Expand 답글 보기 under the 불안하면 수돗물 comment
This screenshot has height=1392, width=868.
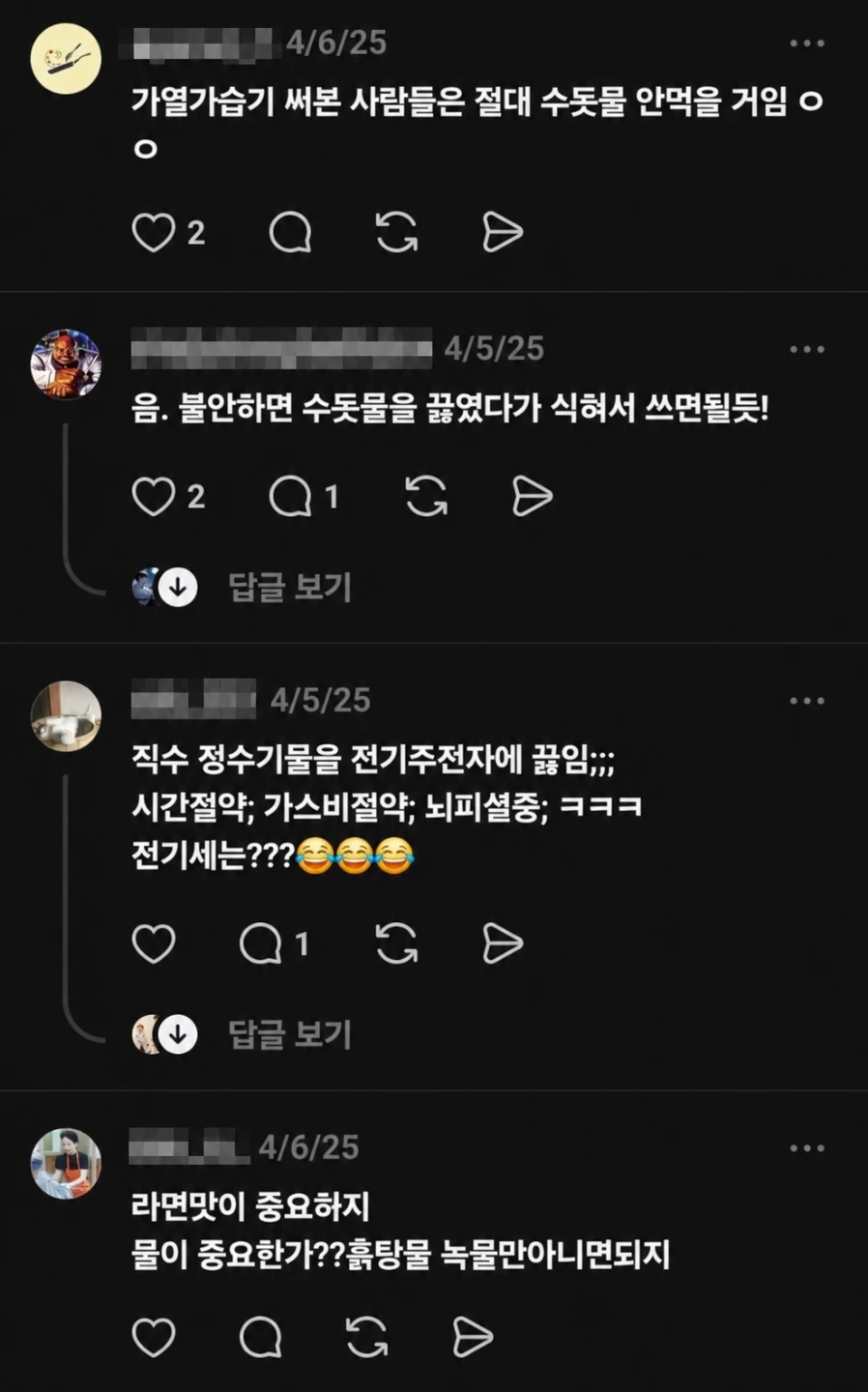290,587
